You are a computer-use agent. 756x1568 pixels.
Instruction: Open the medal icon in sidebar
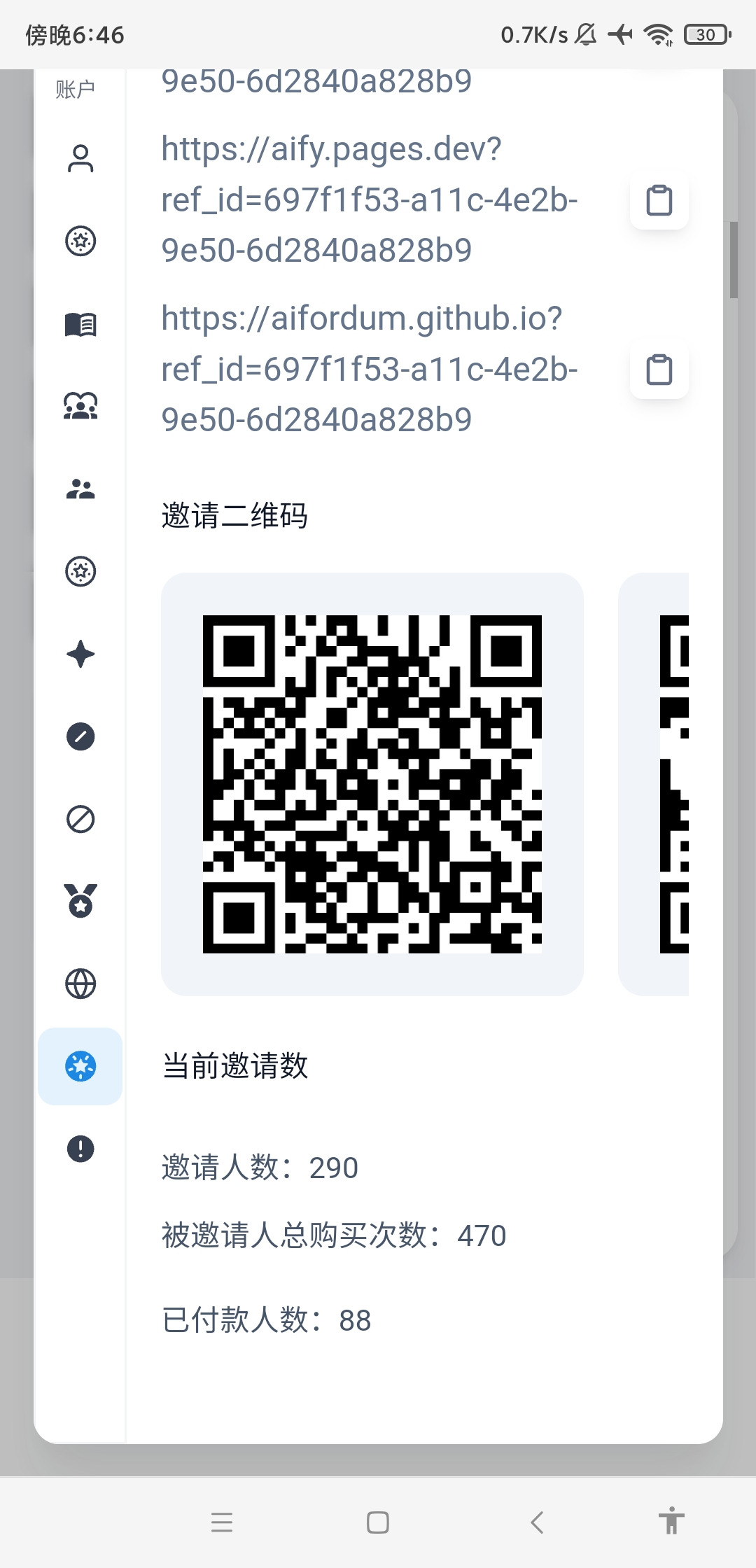point(80,901)
